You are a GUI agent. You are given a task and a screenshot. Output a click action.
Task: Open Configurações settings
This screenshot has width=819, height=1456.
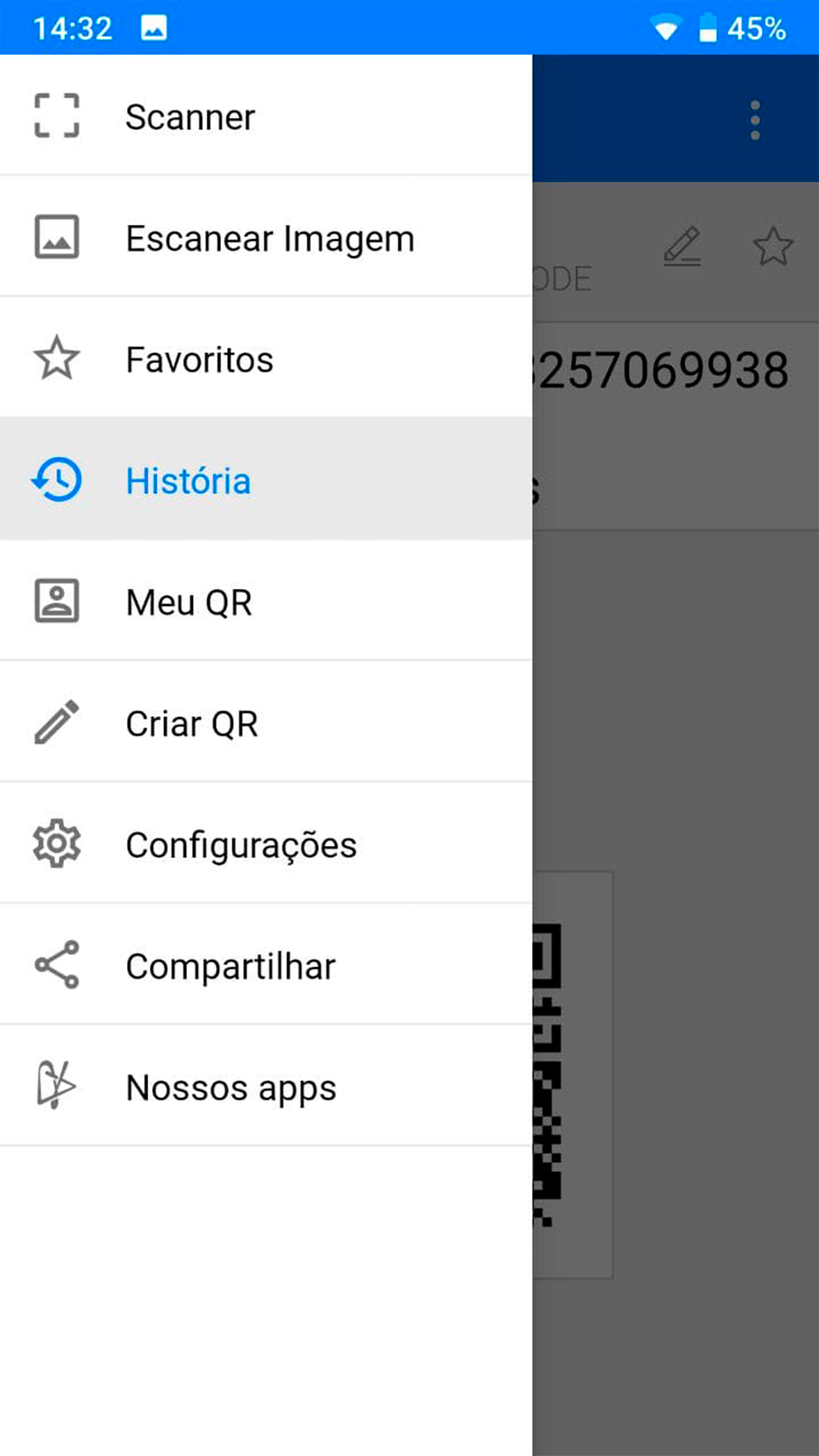241,845
